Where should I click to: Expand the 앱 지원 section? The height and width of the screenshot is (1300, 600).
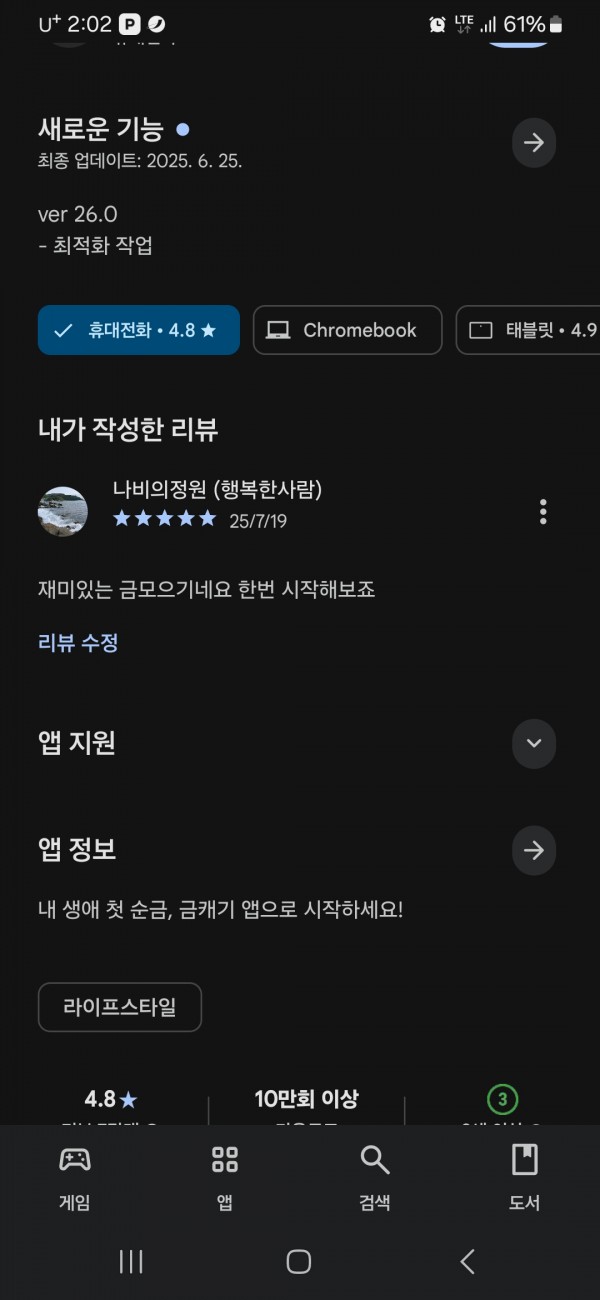point(534,743)
